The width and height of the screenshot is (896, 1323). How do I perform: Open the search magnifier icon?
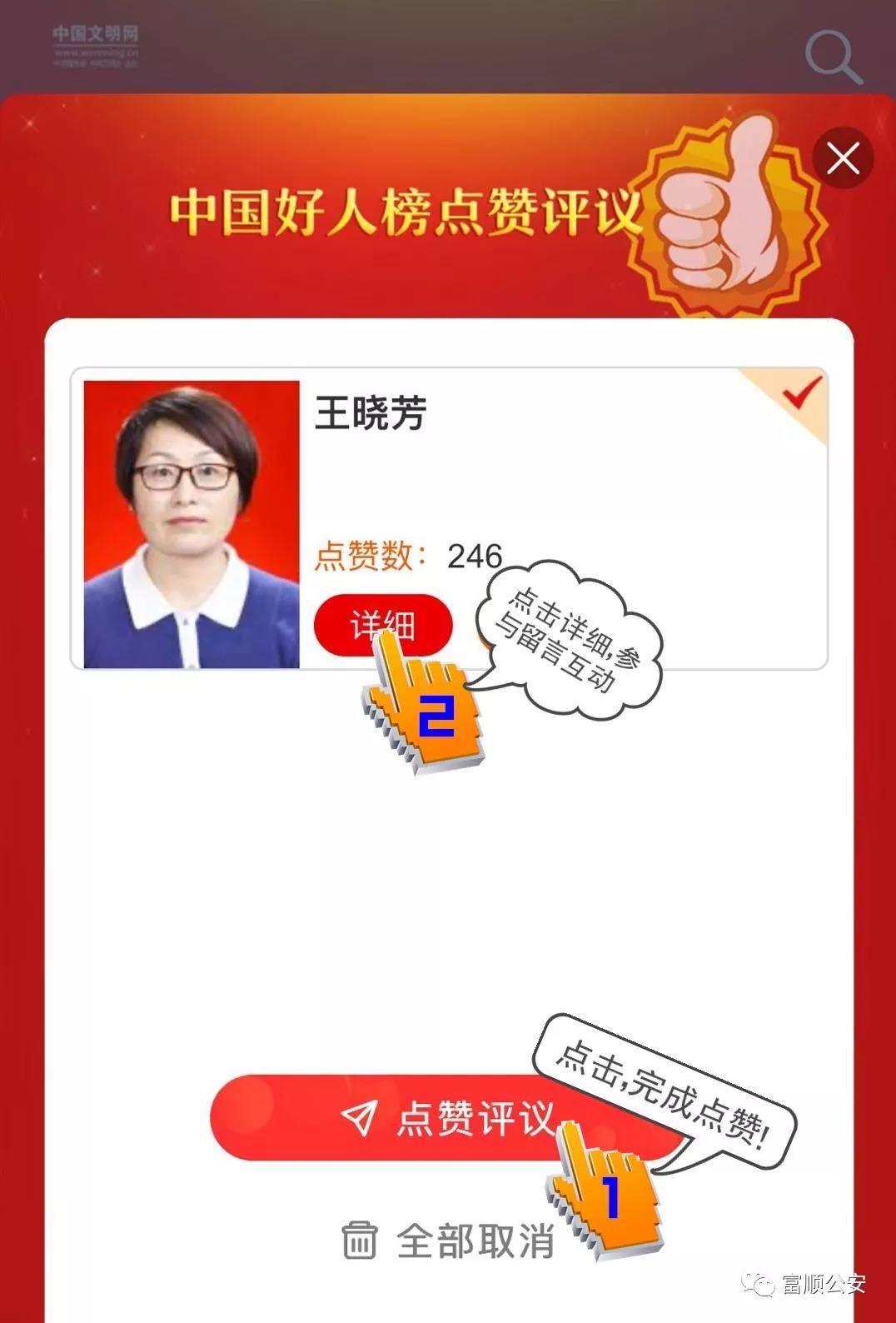[x=832, y=57]
